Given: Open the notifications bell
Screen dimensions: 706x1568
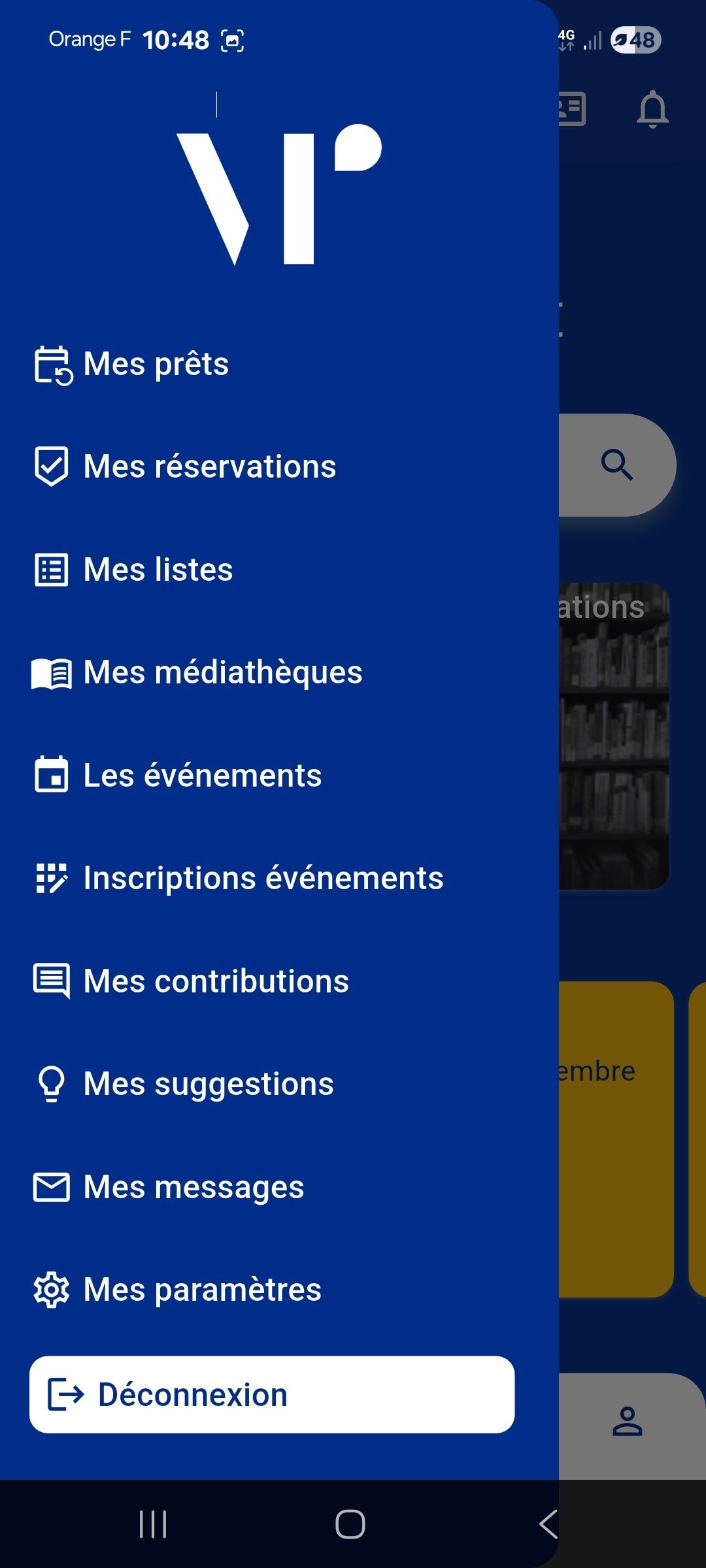Looking at the screenshot, I should [x=652, y=109].
